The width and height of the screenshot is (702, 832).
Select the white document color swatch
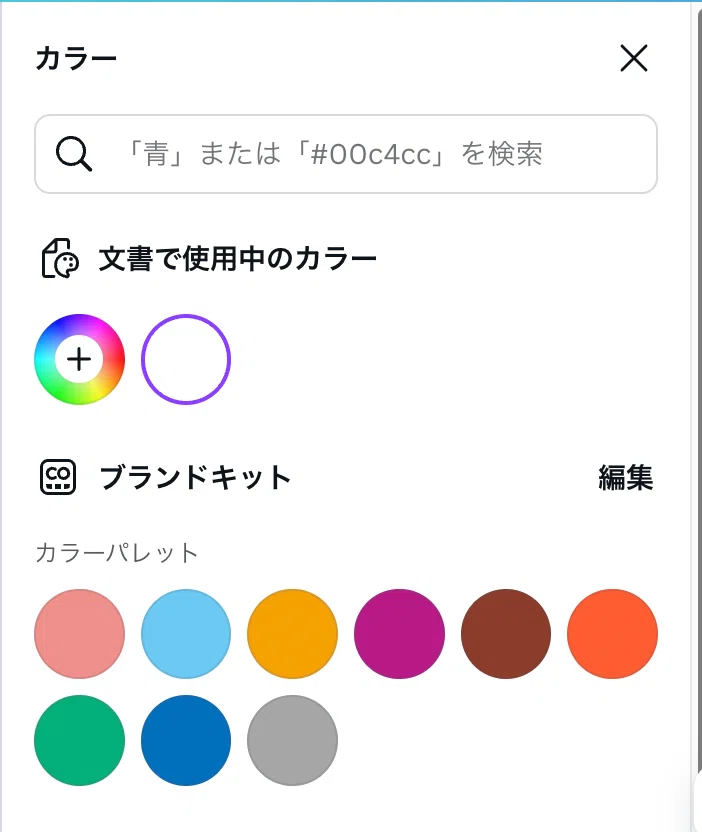click(186, 359)
